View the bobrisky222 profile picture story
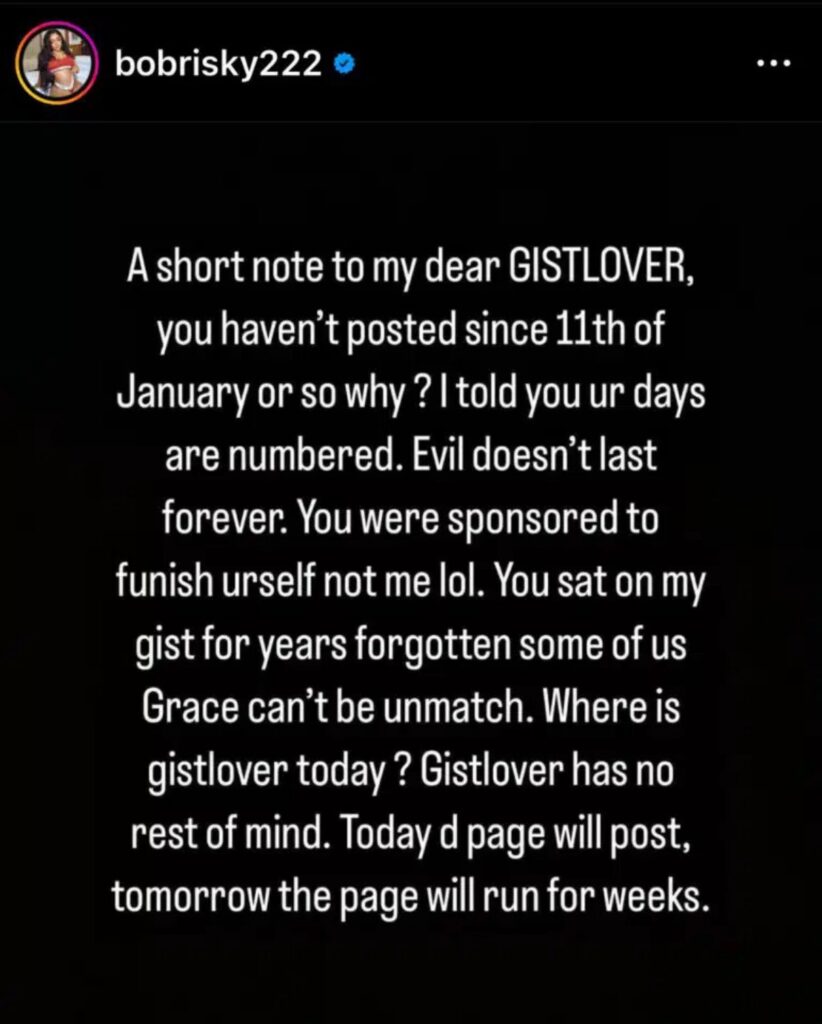 pyautogui.click(x=58, y=63)
